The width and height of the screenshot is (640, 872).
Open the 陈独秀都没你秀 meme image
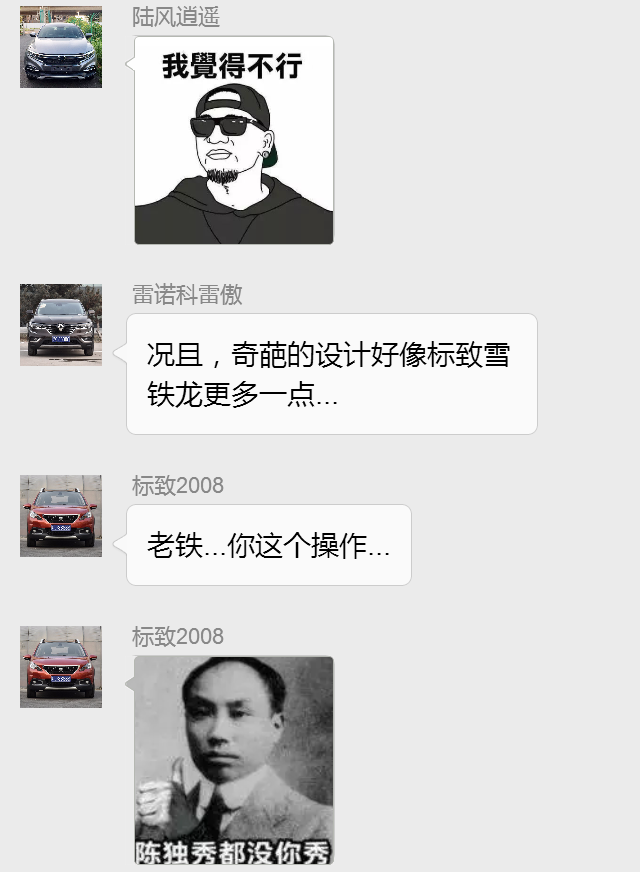[x=234, y=760]
